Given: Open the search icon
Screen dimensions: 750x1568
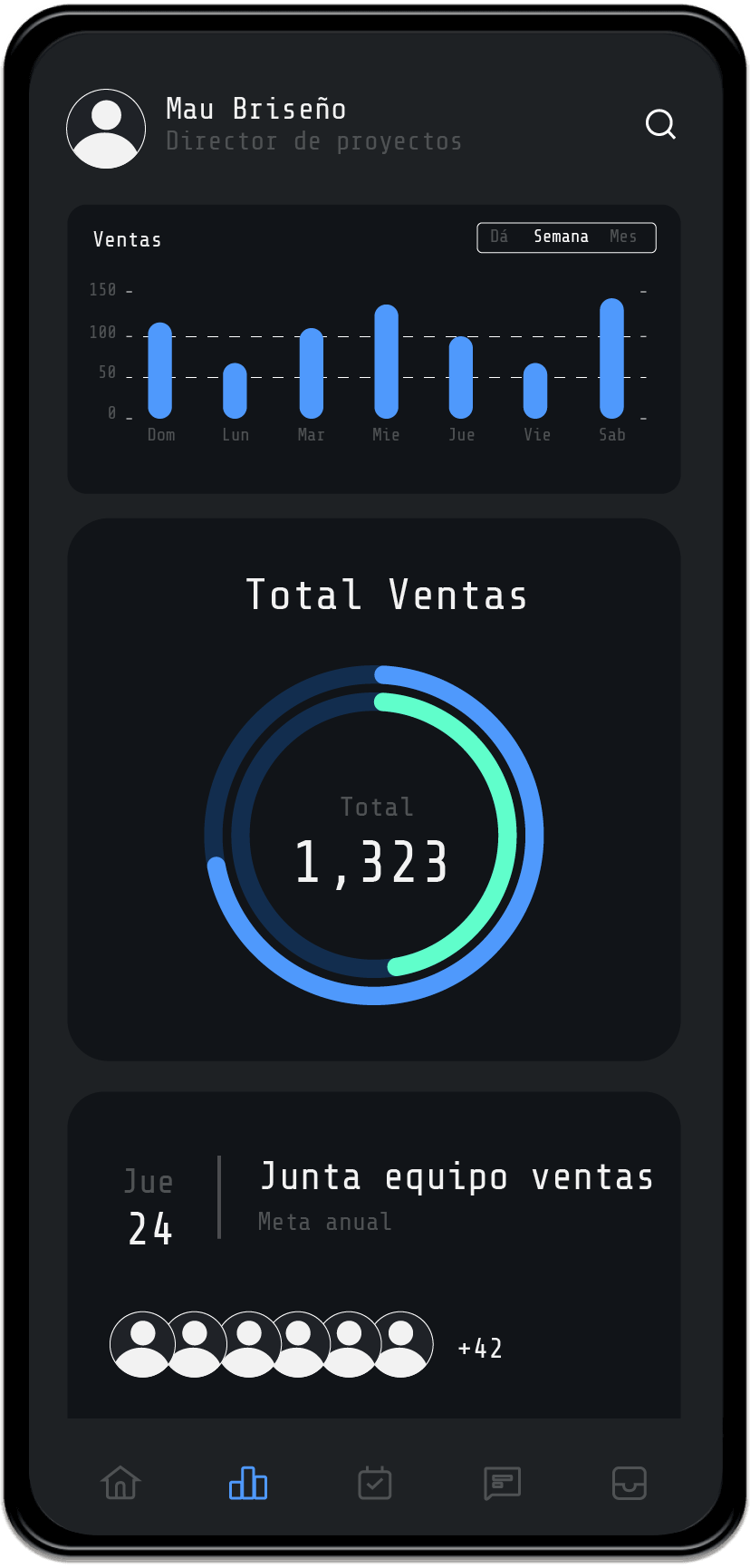Looking at the screenshot, I should point(660,124).
